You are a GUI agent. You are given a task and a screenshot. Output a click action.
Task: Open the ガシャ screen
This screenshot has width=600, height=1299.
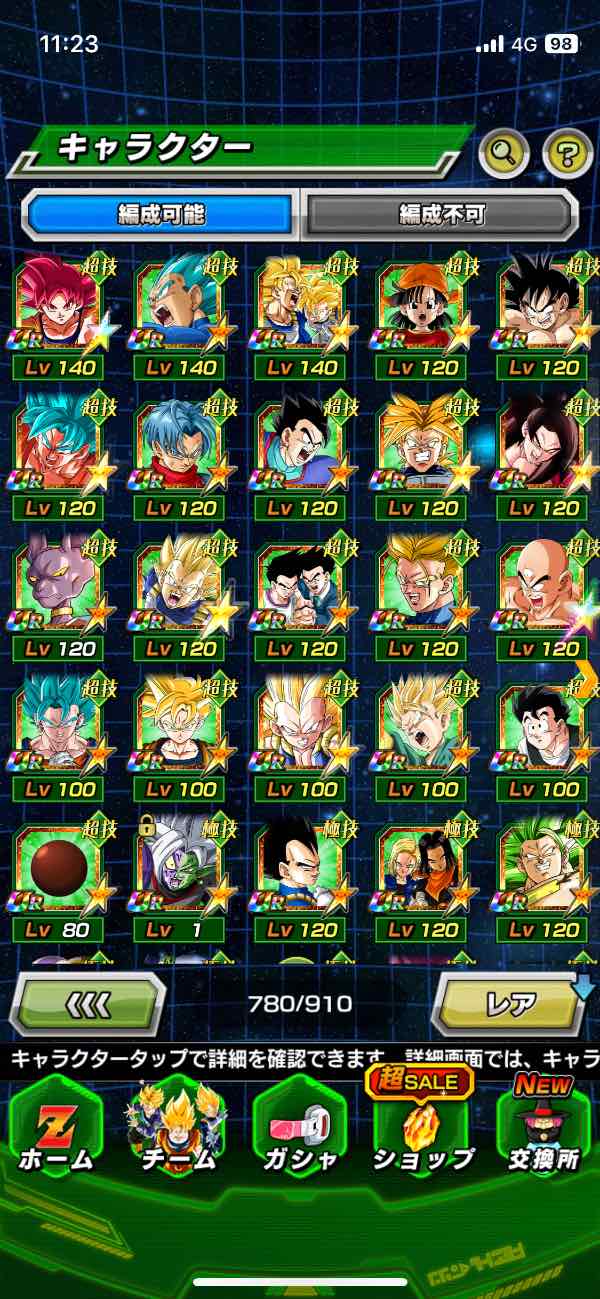point(299,1128)
